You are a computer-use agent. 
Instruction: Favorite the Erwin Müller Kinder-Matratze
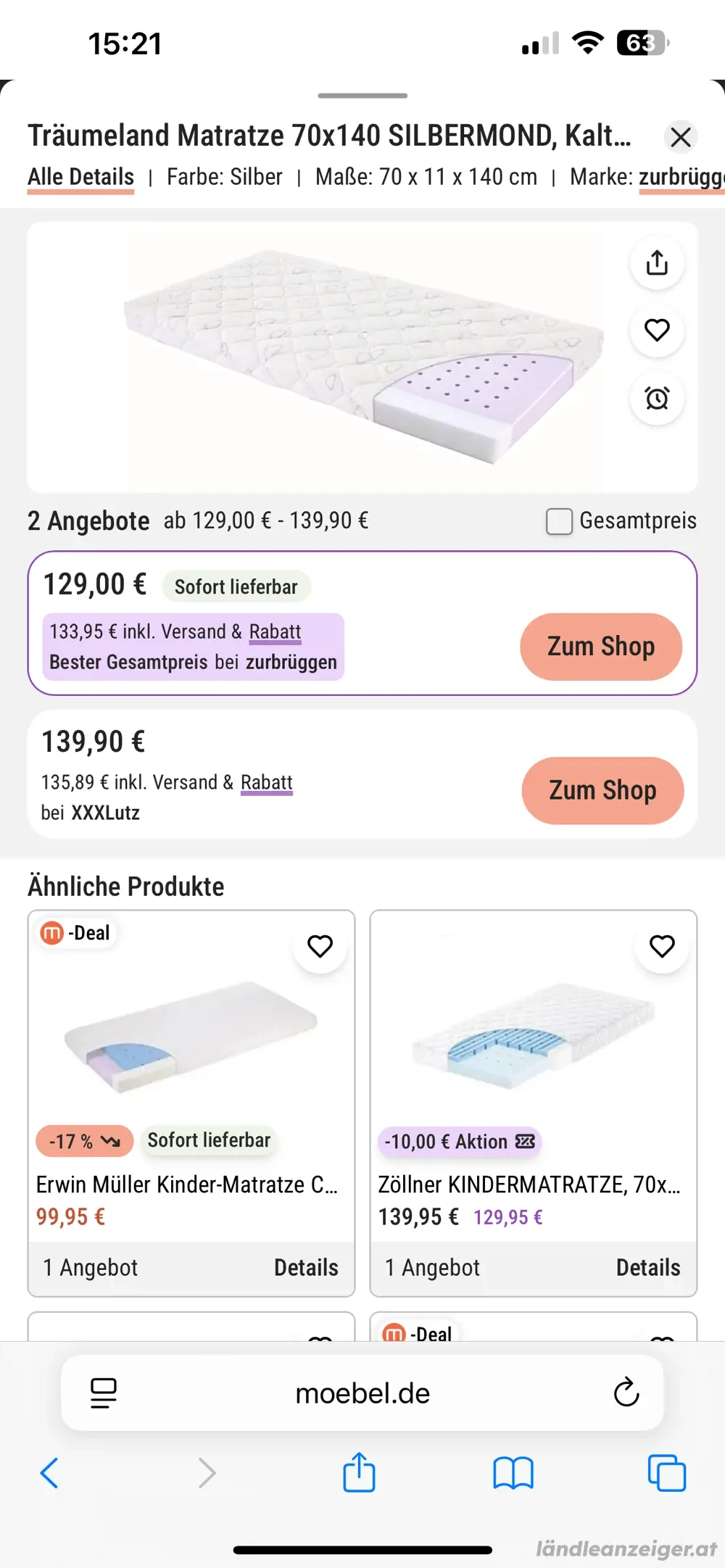click(320, 946)
